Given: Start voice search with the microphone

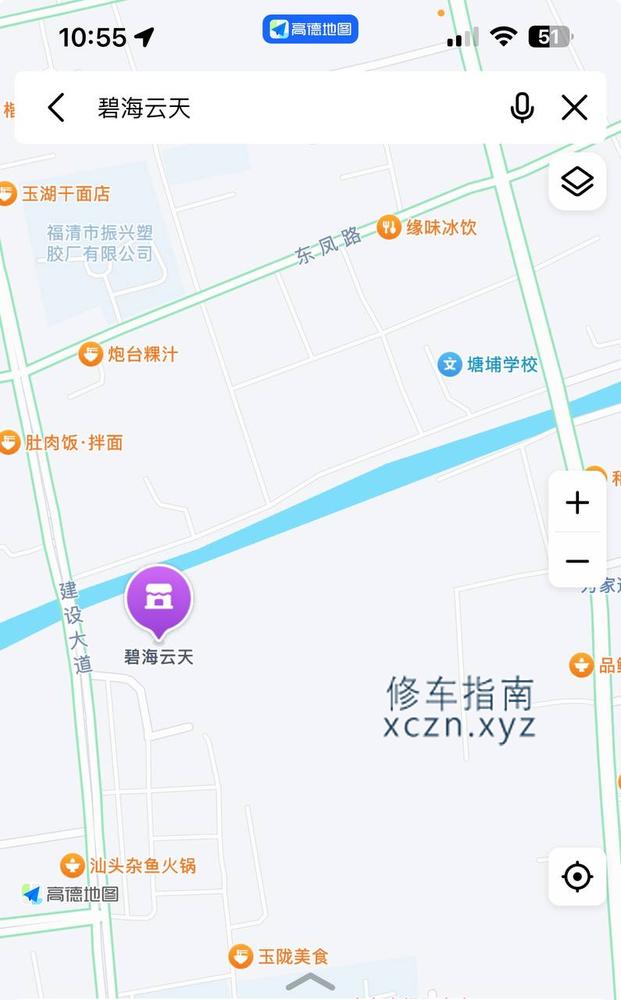Looking at the screenshot, I should point(522,107).
